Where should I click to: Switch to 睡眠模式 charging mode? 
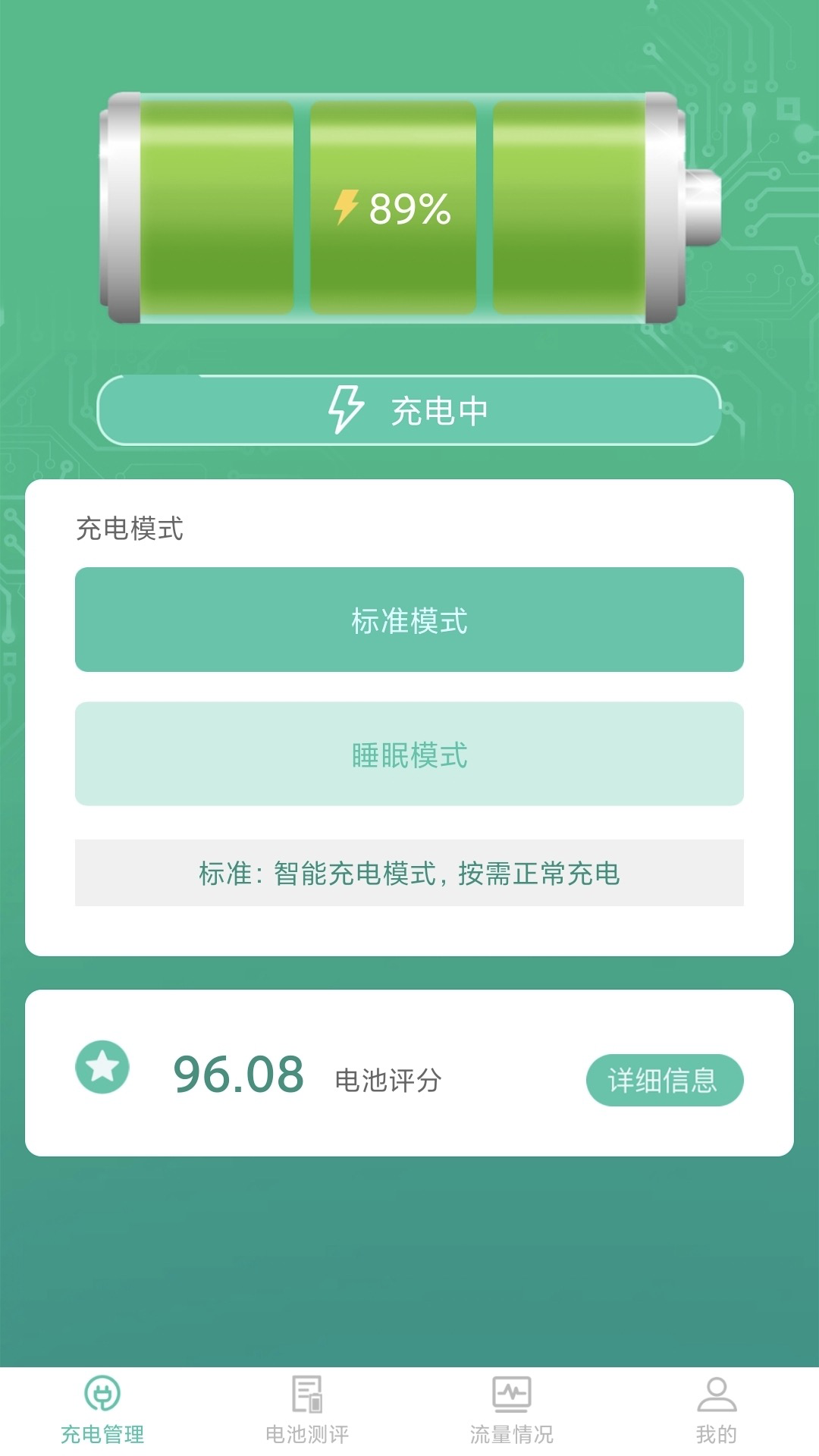[x=409, y=754]
